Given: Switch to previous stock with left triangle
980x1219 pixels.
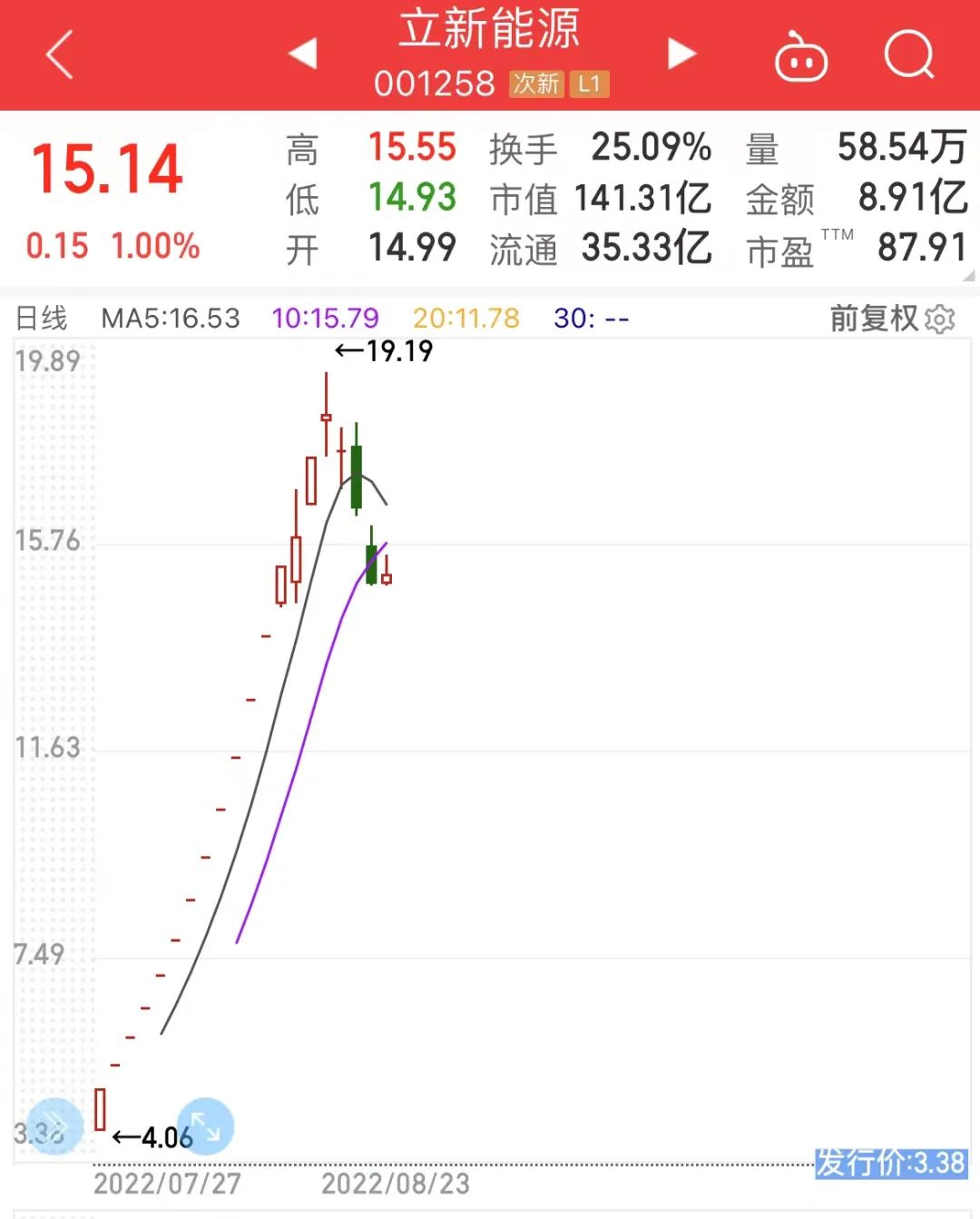Looking at the screenshot, I should click(x=303, y=53).
